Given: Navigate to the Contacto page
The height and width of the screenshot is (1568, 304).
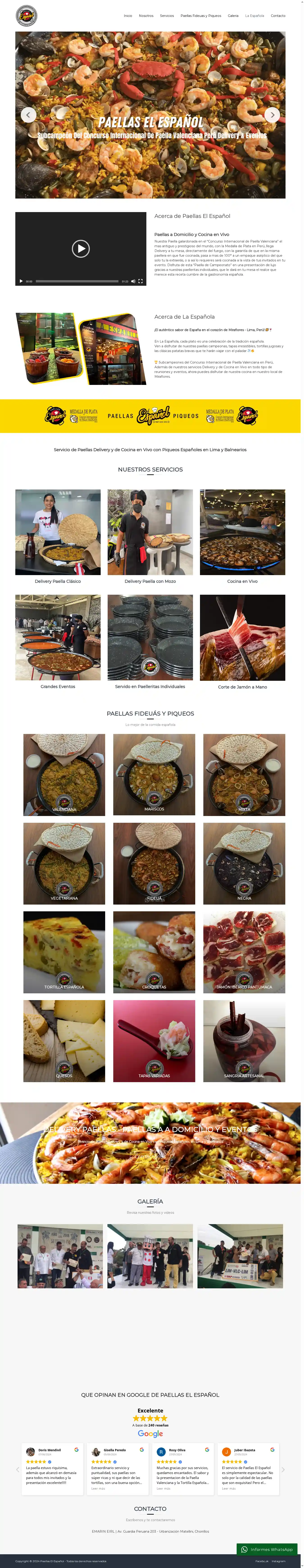Looking at the screenshot, I should (278, 16).
